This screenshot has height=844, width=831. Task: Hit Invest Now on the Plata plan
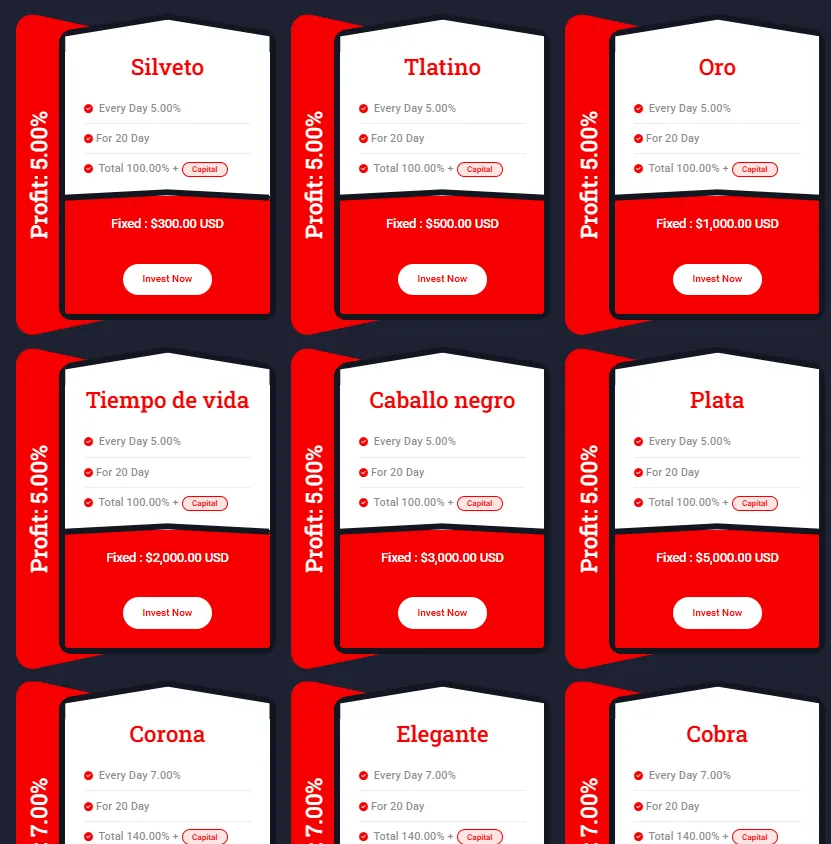[717, 613]
